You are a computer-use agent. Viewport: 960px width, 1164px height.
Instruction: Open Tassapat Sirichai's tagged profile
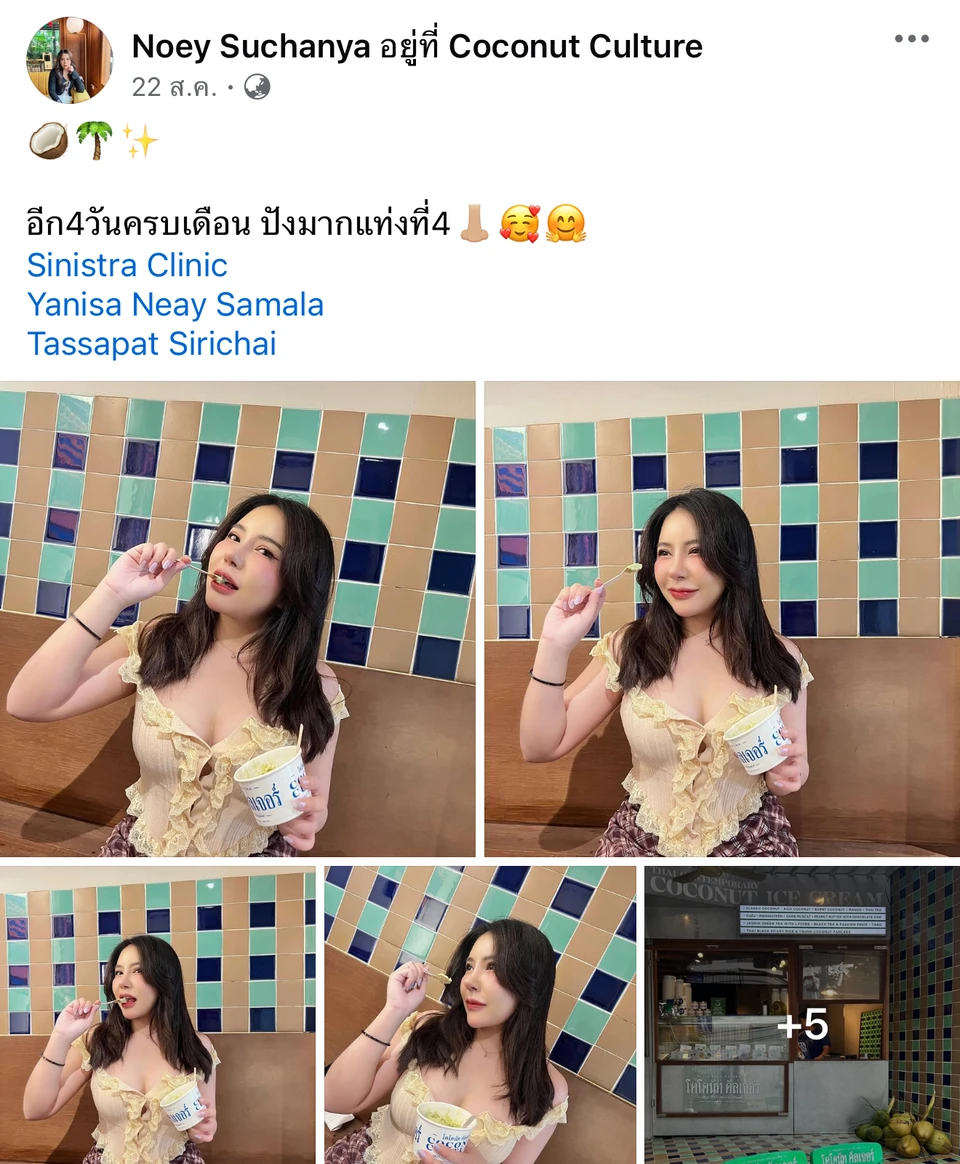point(151,344)
